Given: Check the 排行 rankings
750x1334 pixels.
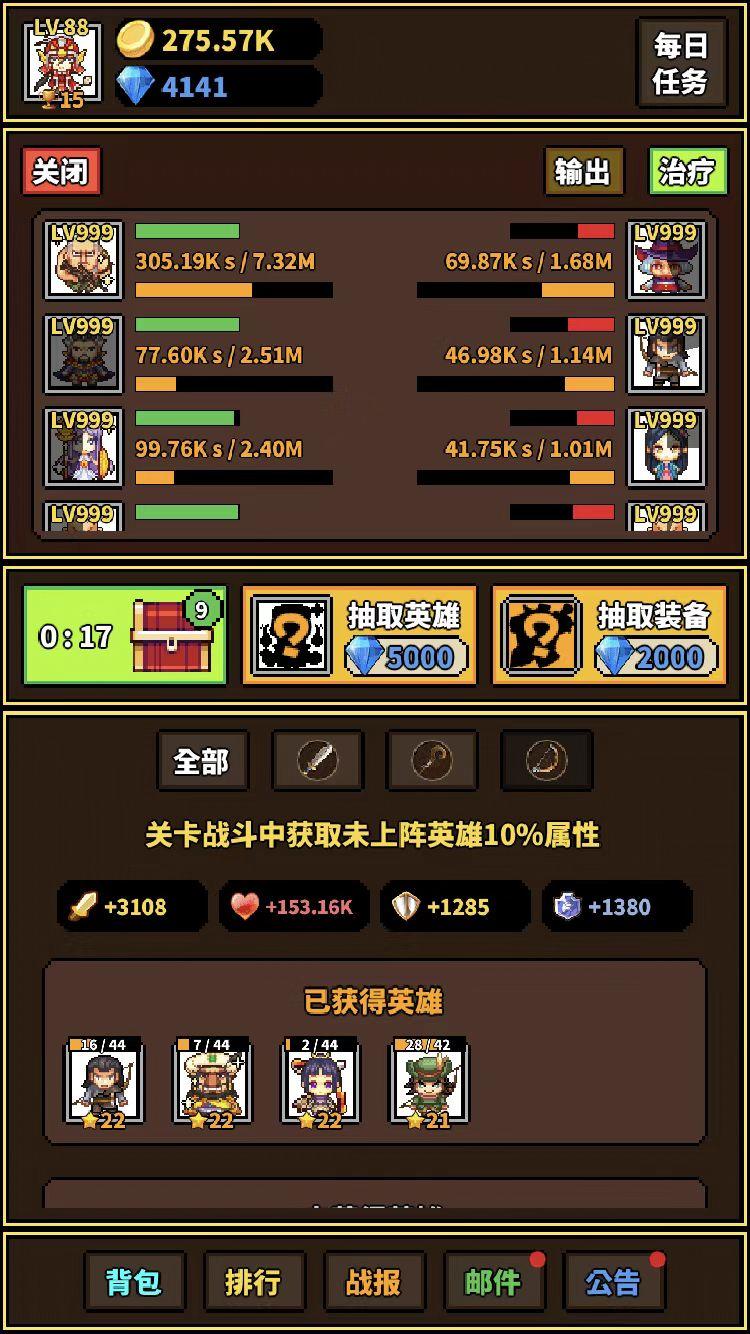Looking at the screenshot, I should [x=254, y=1281].
